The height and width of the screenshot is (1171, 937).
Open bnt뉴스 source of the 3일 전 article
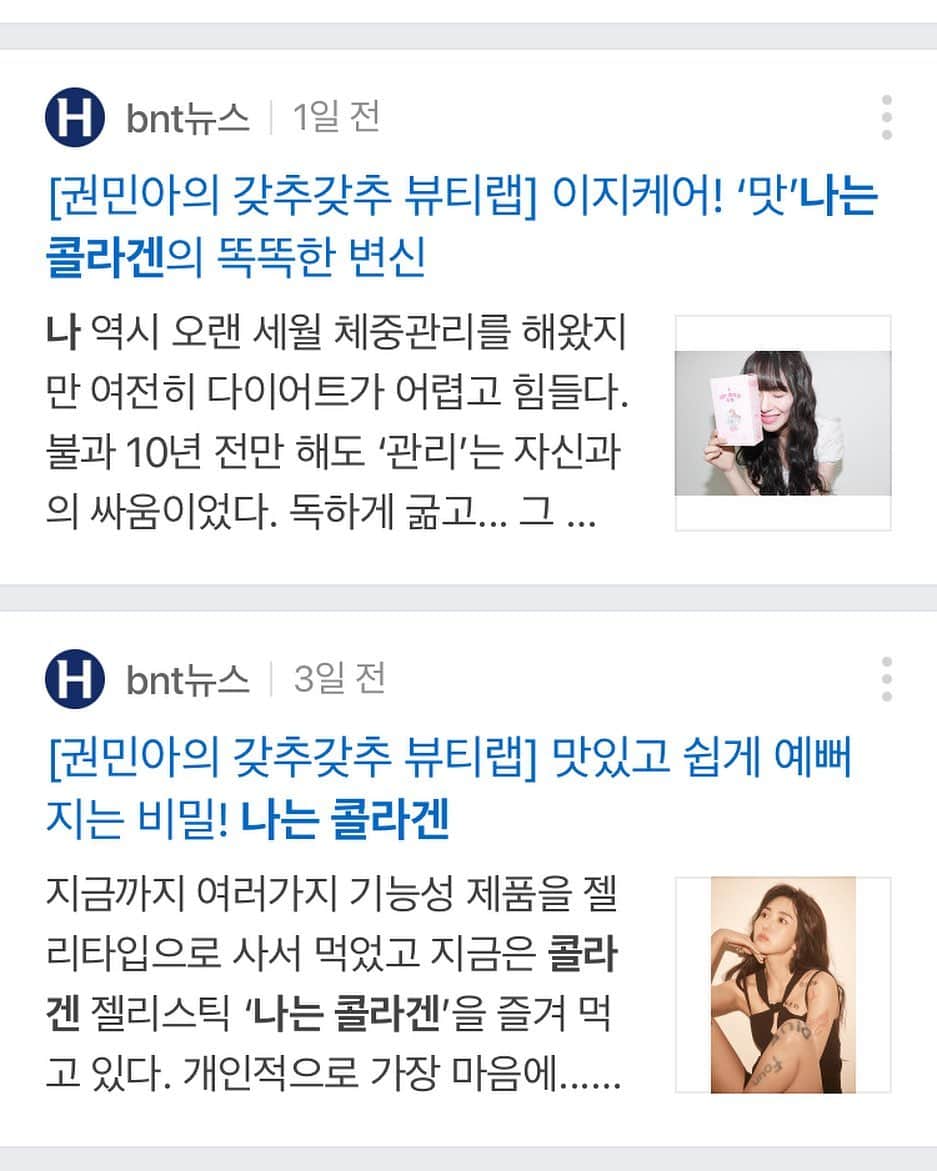(187, 680)
